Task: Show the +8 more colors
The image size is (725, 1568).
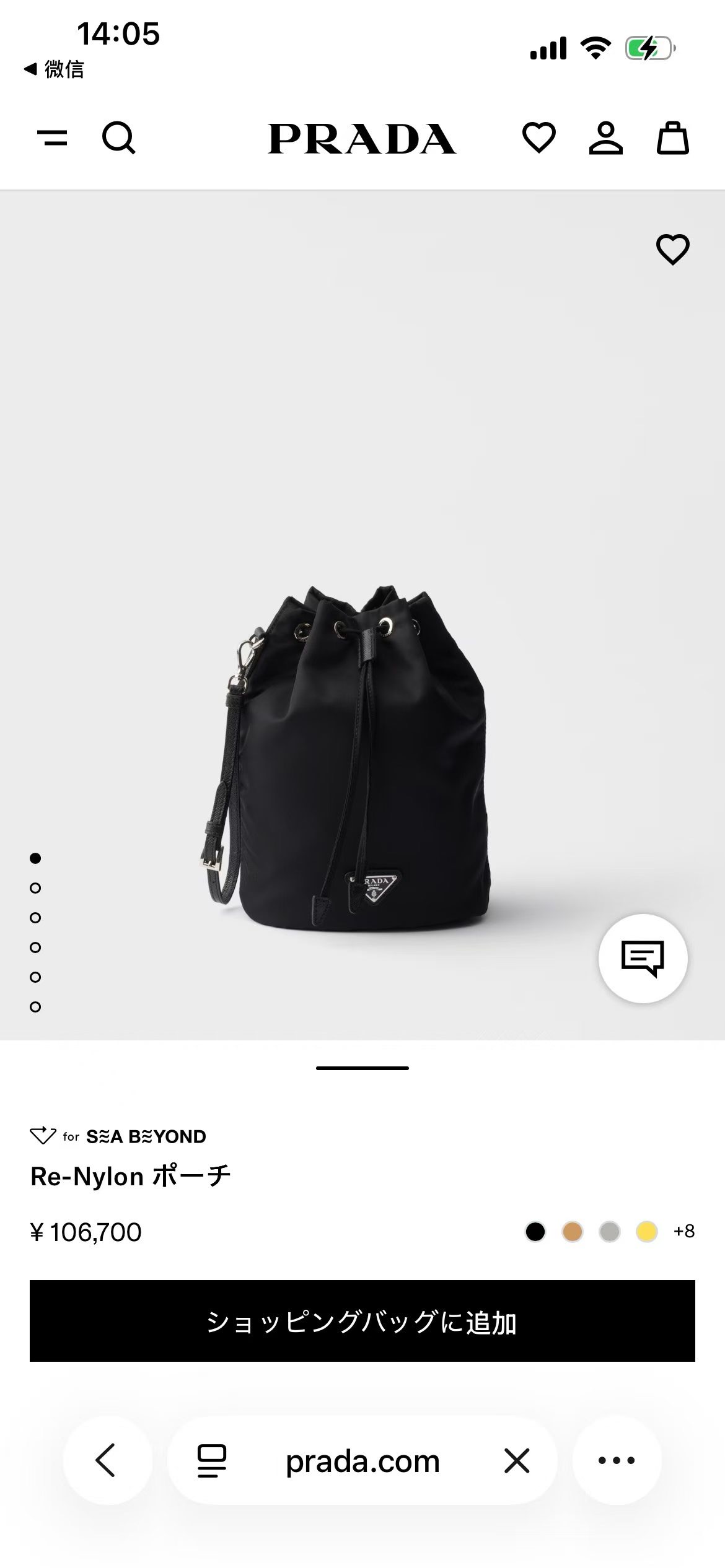Action: pyautogui.click(x=684, y=1231)
